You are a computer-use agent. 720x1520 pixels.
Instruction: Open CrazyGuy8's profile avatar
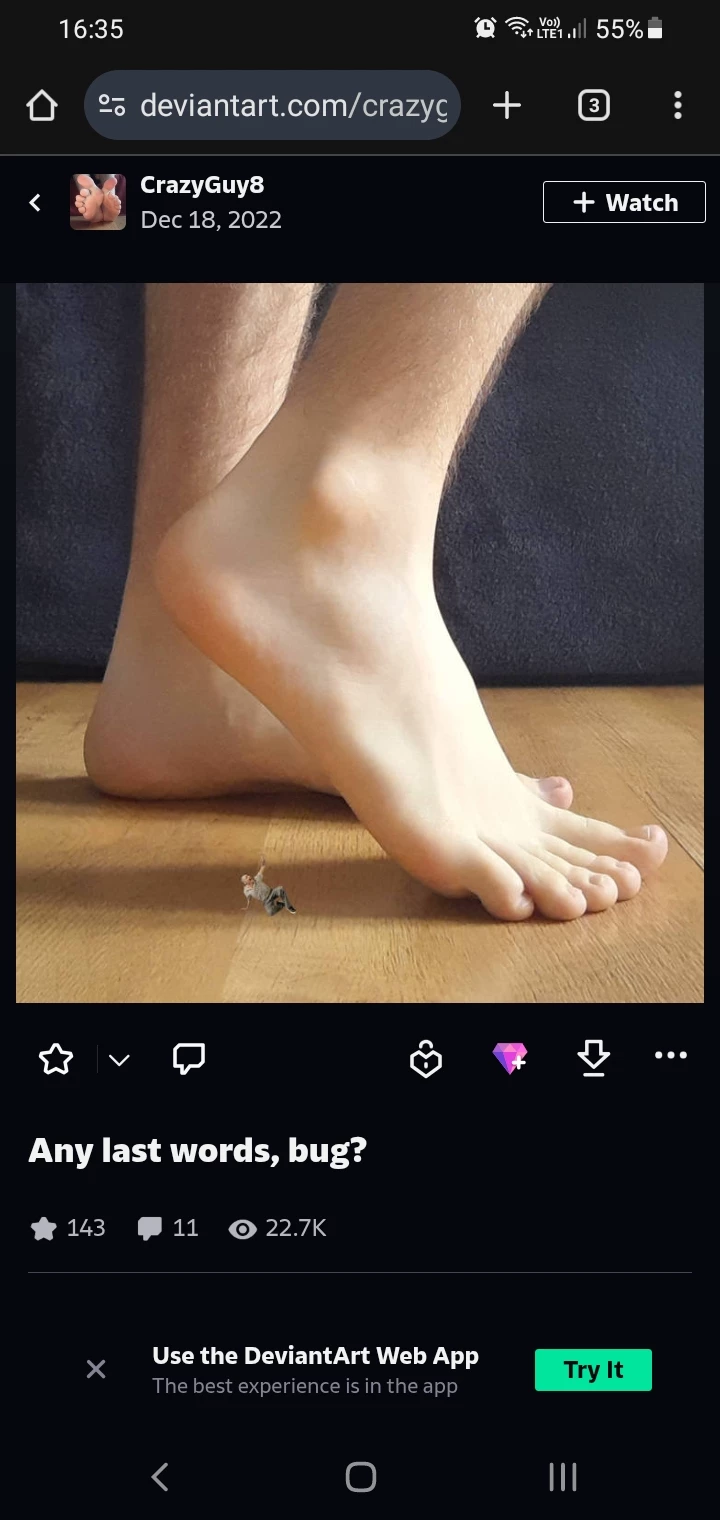(98, 202)
